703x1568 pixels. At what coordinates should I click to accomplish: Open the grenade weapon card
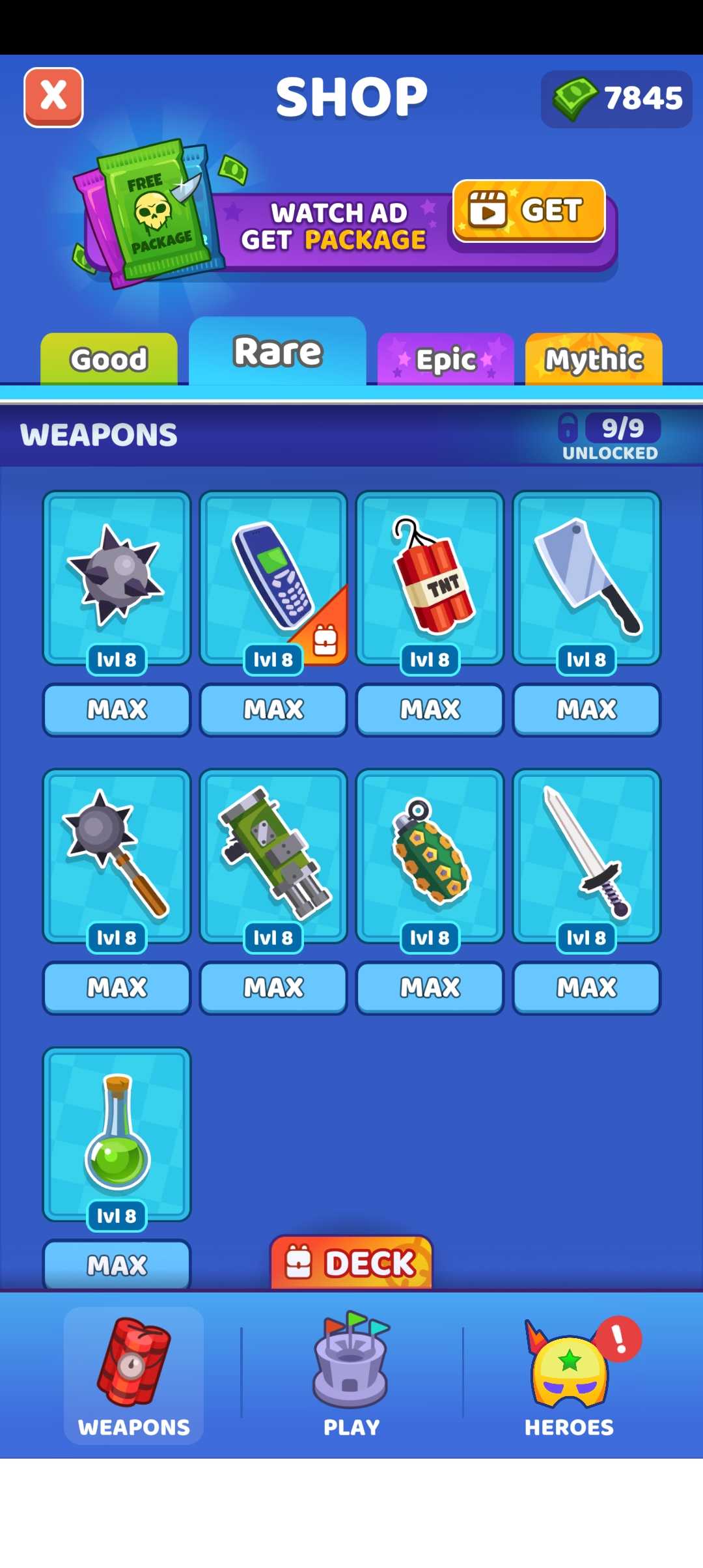(x=430, y=856)
